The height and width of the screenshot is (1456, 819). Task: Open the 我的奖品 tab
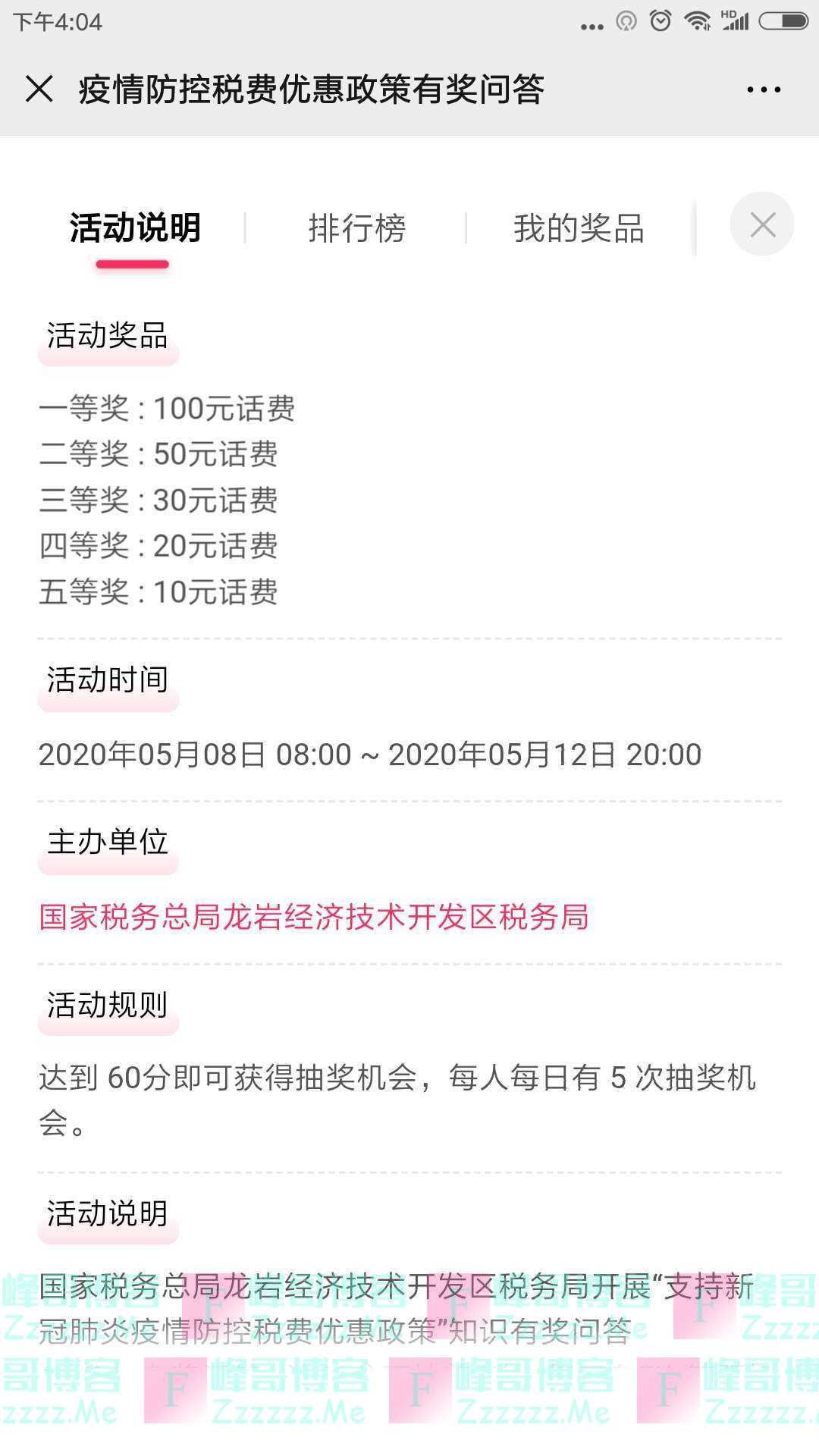579,228
